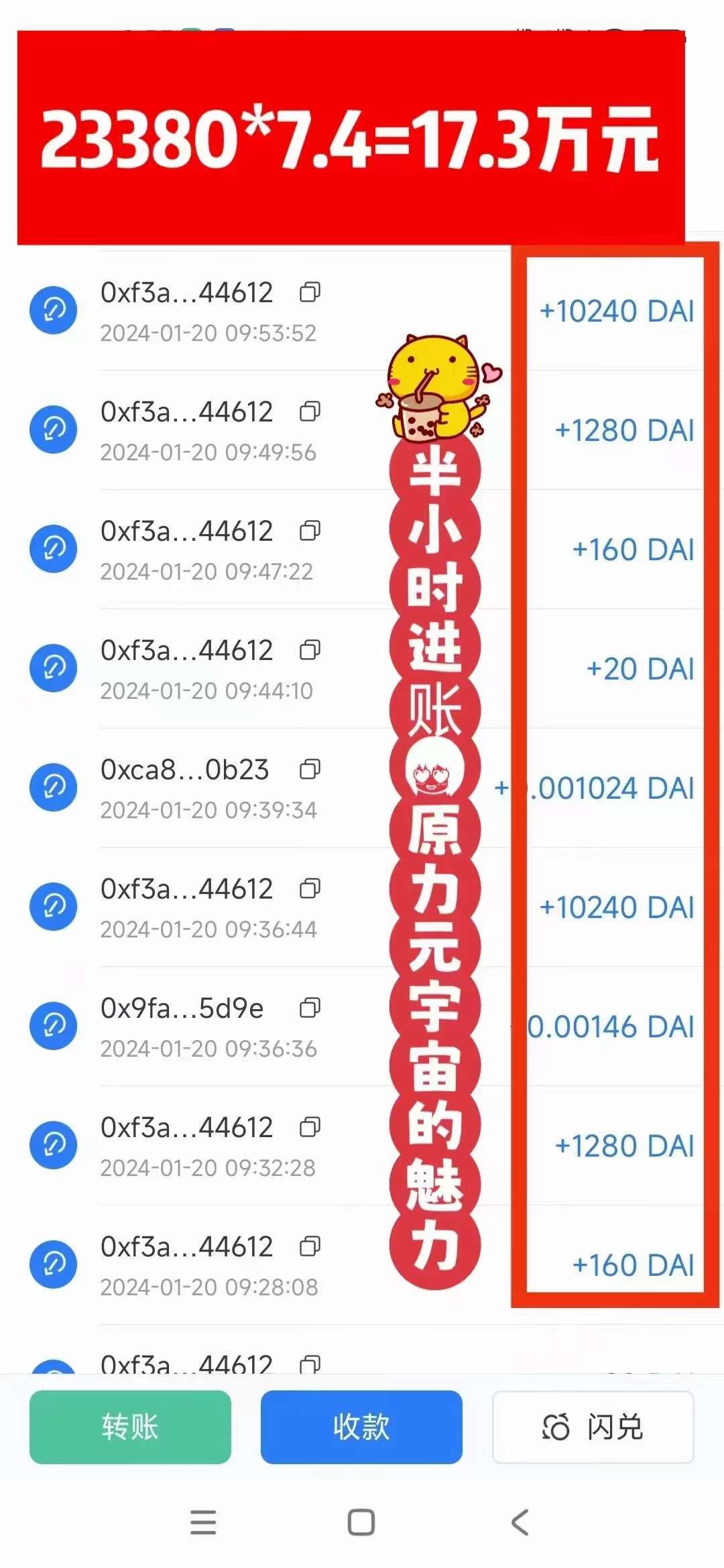Tap the green 转账 transfer button
Viewport: 724px width, 1568px height.
130,1427
